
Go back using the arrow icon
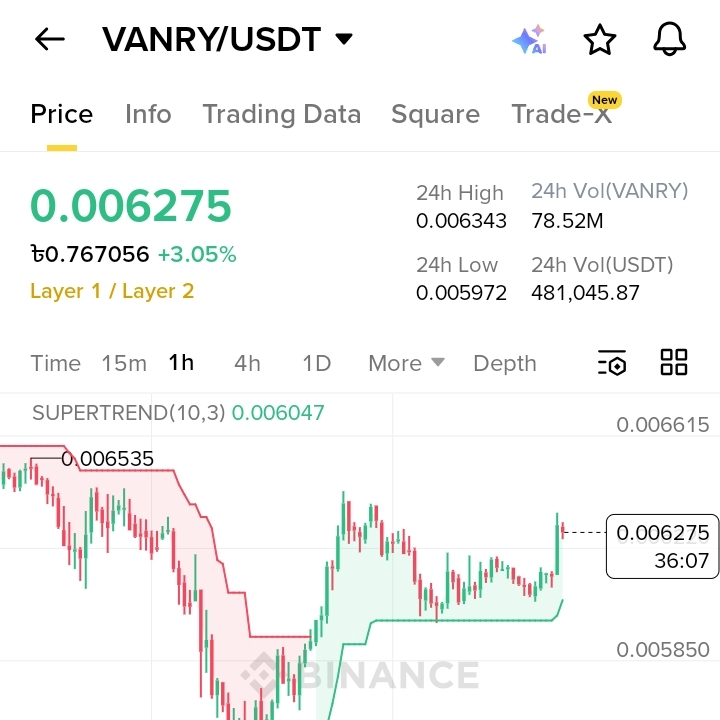pyautogui.click(x=49, y=40)
